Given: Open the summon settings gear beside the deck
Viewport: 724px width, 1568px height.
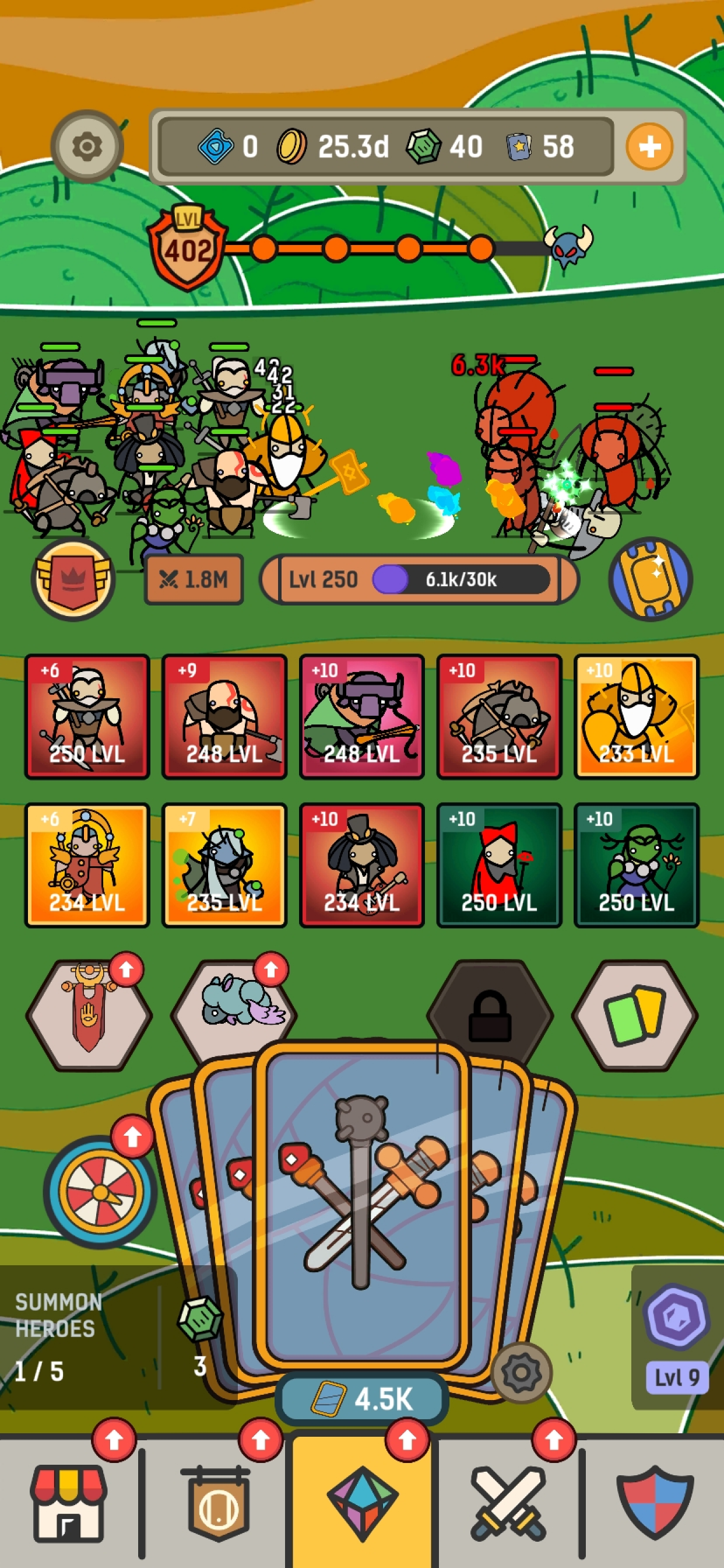Looking at the screenshot, I should [521, 1373].
